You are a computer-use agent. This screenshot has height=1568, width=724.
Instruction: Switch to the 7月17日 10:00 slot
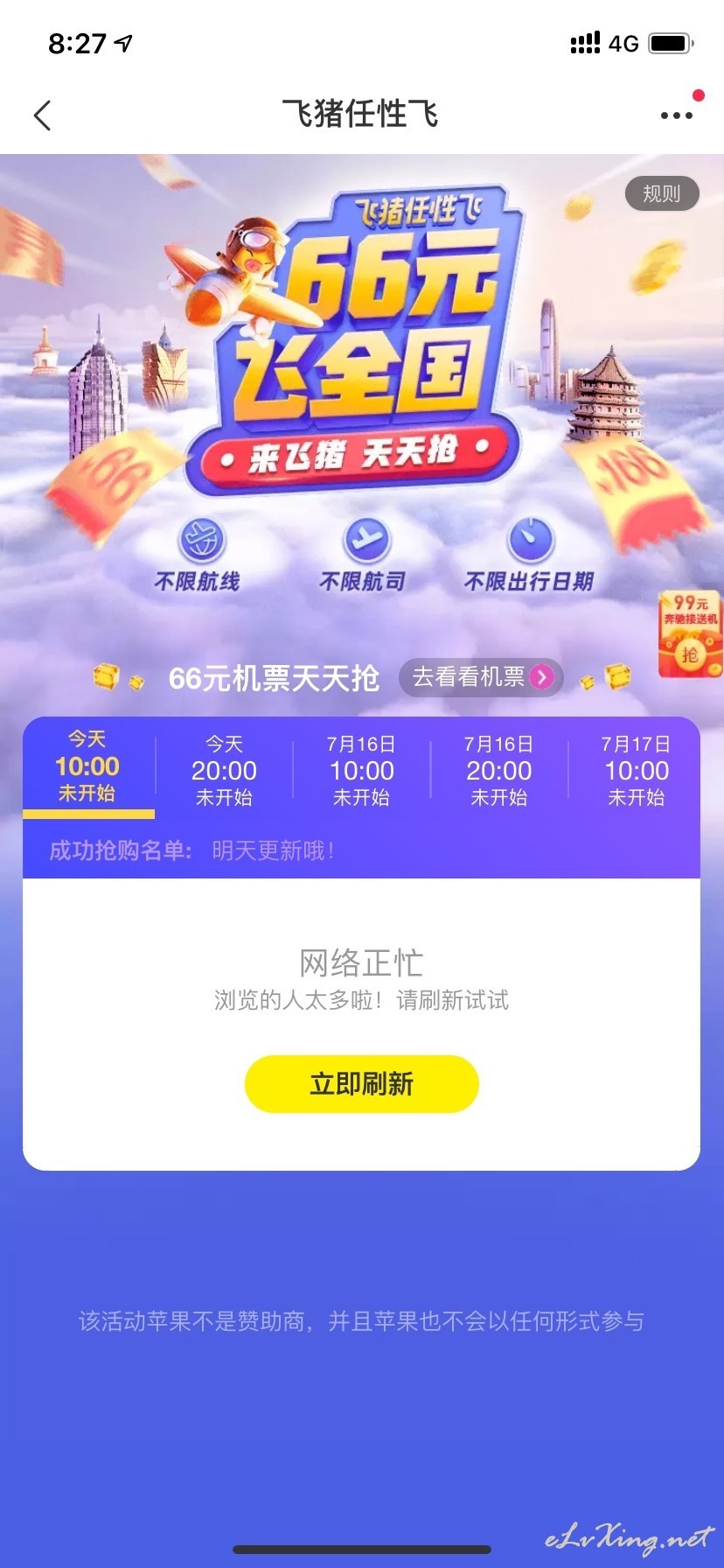pyautogui.click(x=636, y=771)
